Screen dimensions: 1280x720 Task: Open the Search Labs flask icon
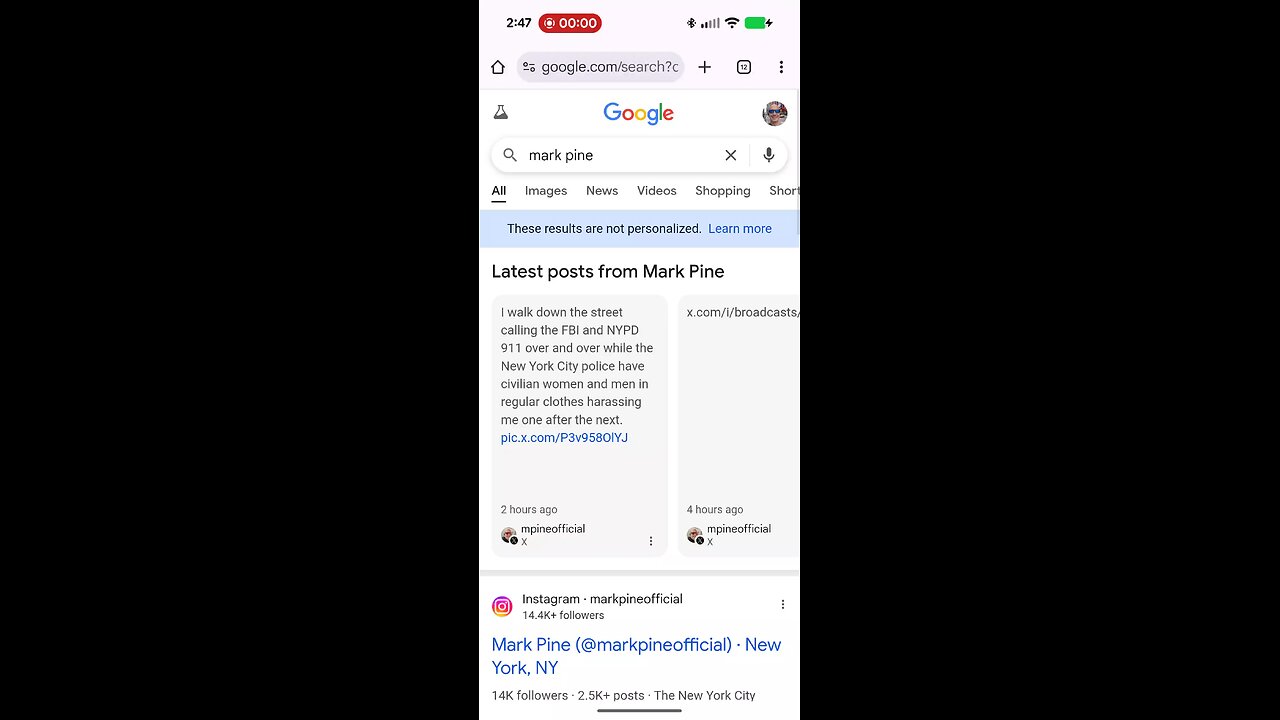(501, 113)
